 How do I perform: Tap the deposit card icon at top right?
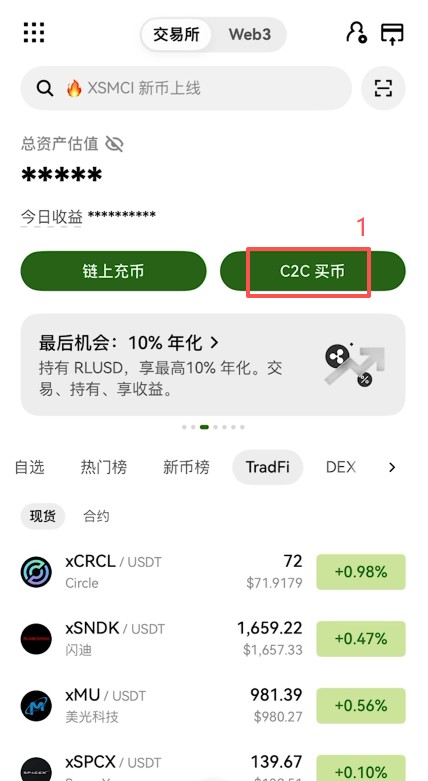pyautogui.click(x=392, y=33)
